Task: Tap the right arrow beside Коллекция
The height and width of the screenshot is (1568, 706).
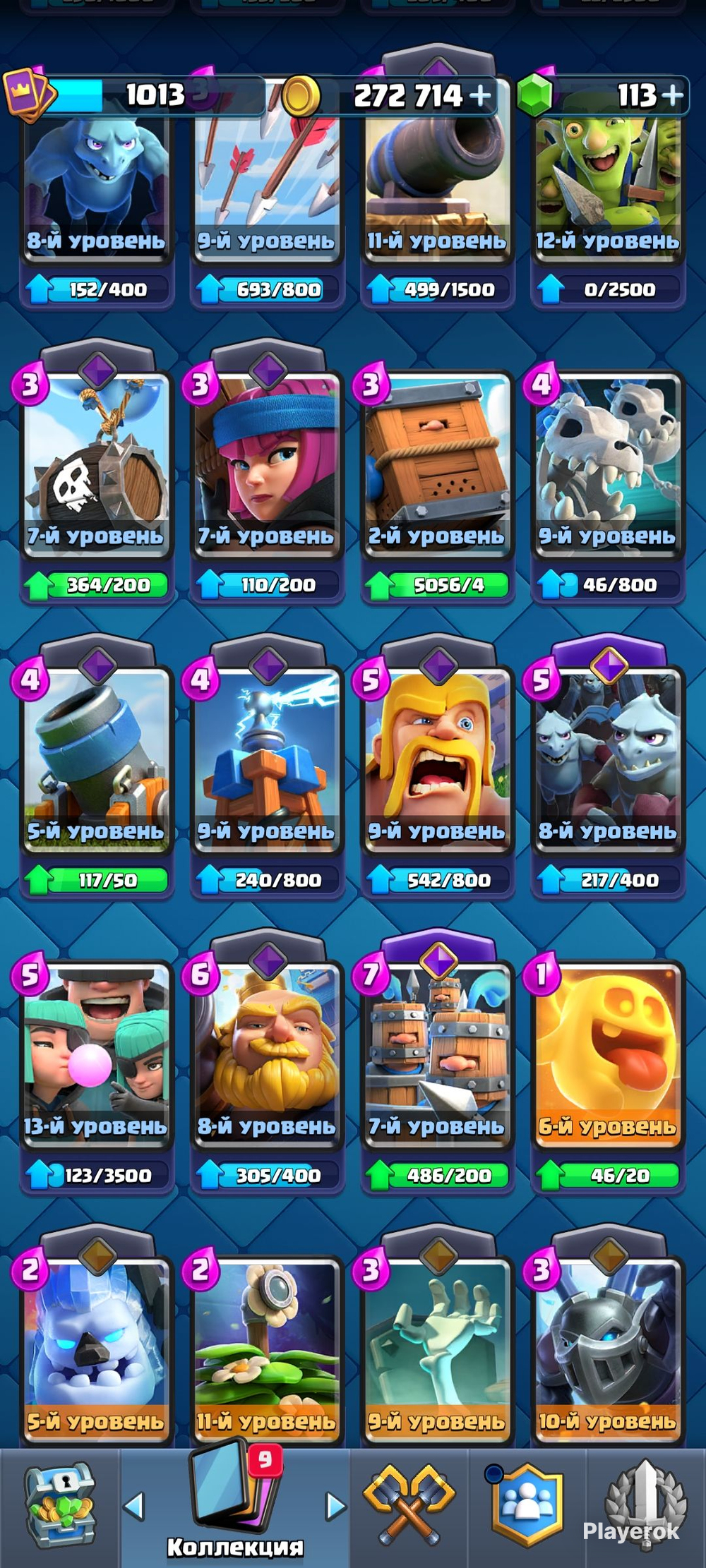Action: tap(335, 1507)
